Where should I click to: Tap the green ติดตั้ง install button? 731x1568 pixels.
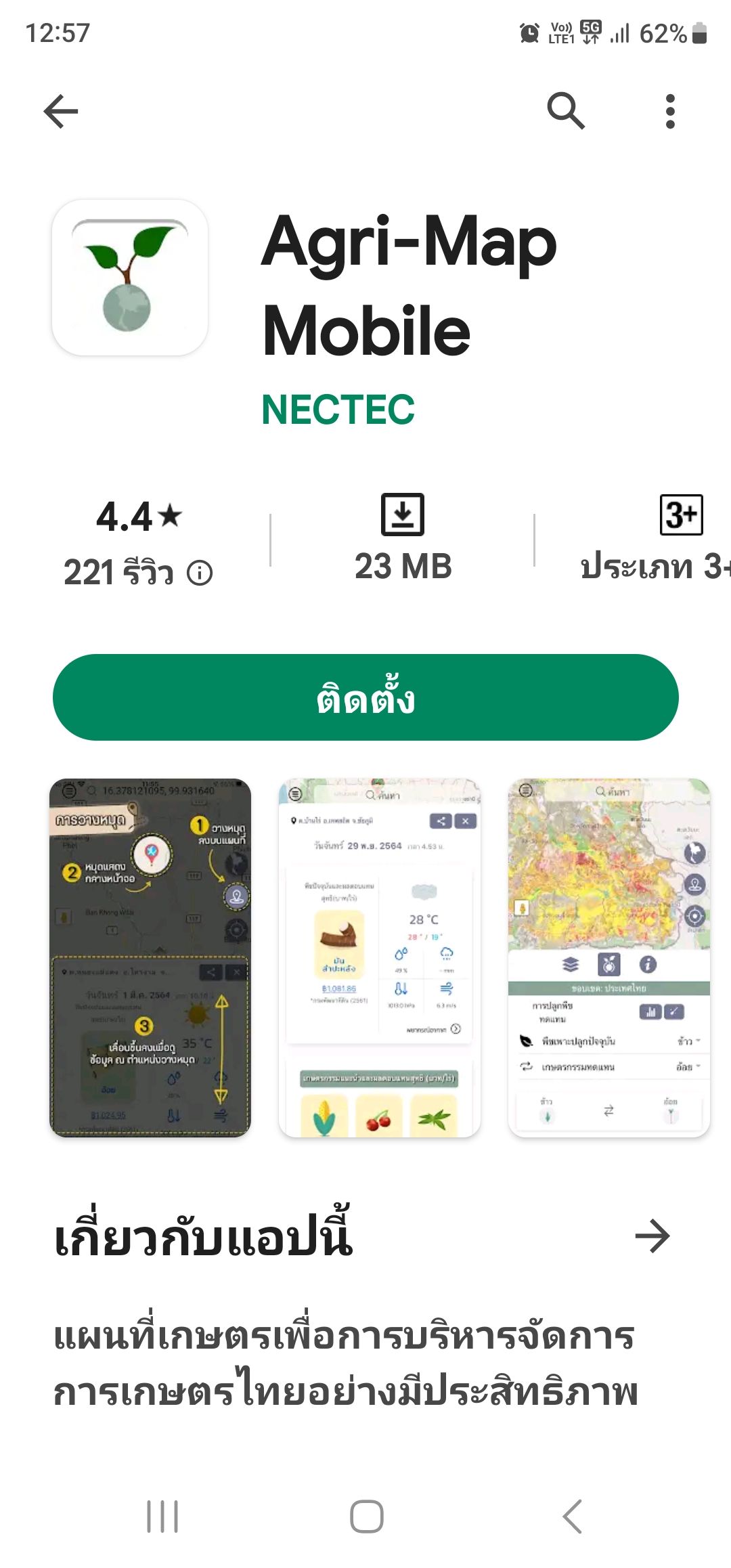[x=365, y=697]
